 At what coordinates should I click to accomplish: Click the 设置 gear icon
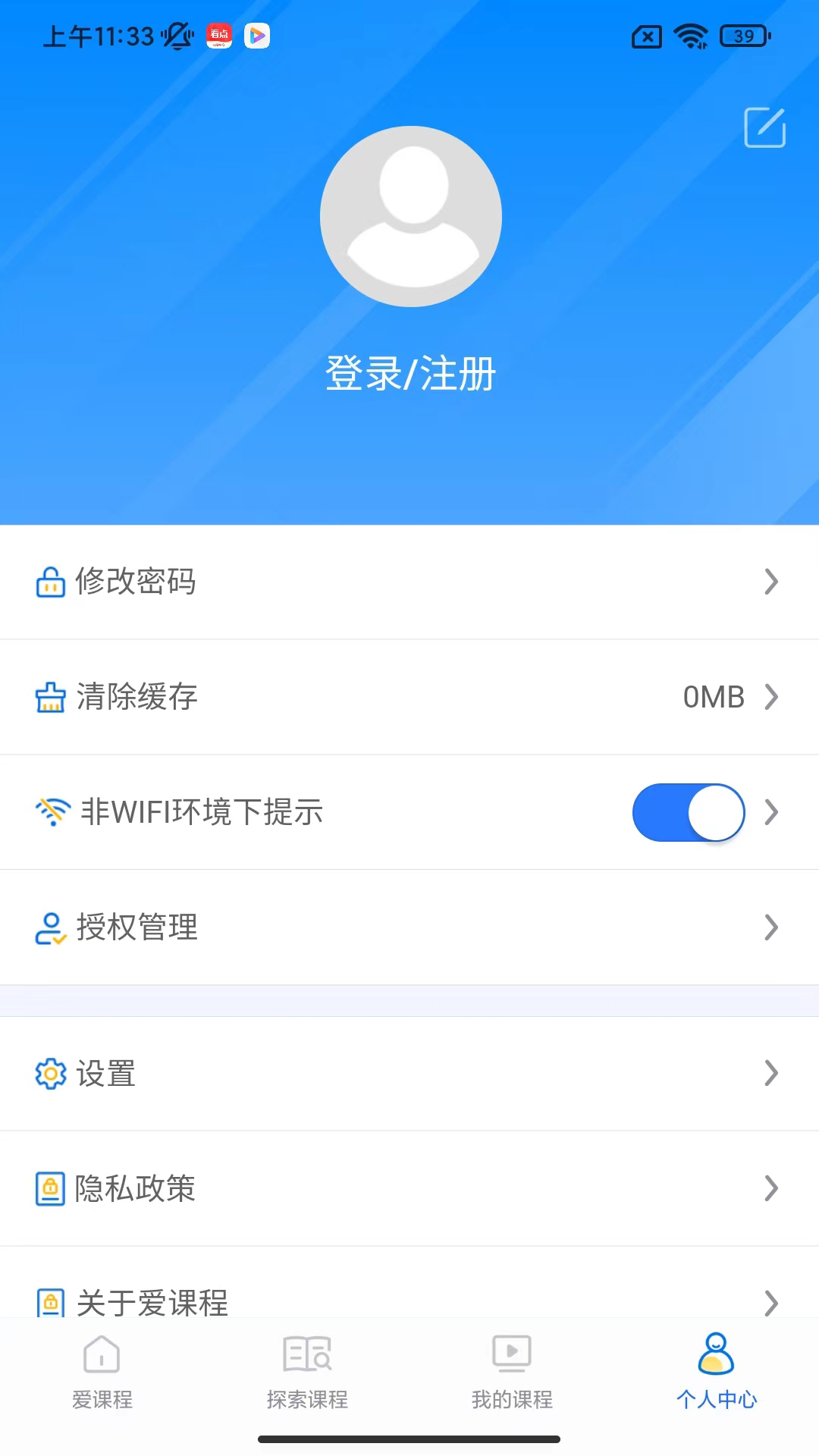tap(50, 1074)
